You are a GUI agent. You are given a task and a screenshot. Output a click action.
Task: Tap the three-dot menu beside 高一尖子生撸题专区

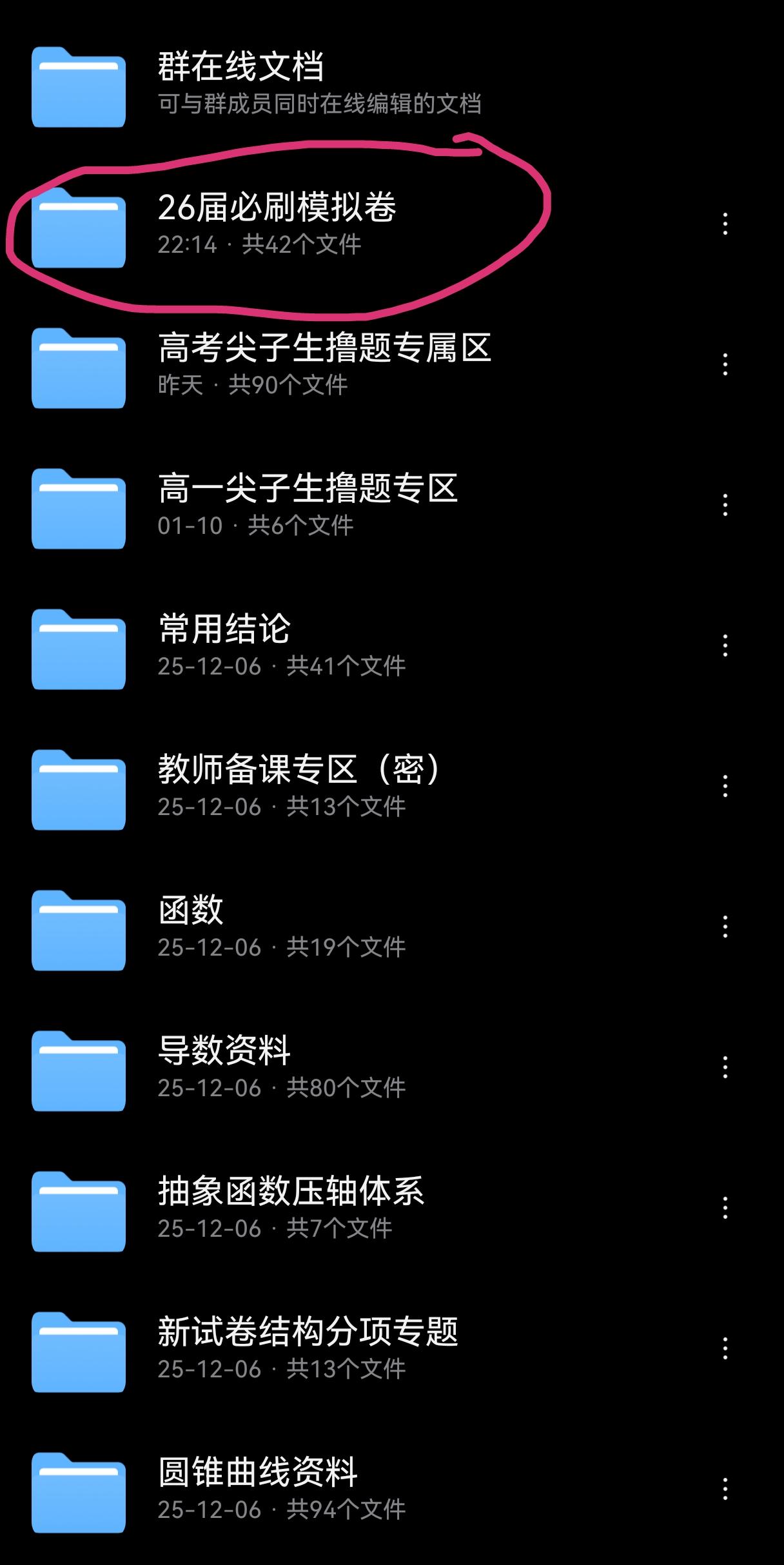[x=725, y=505]
